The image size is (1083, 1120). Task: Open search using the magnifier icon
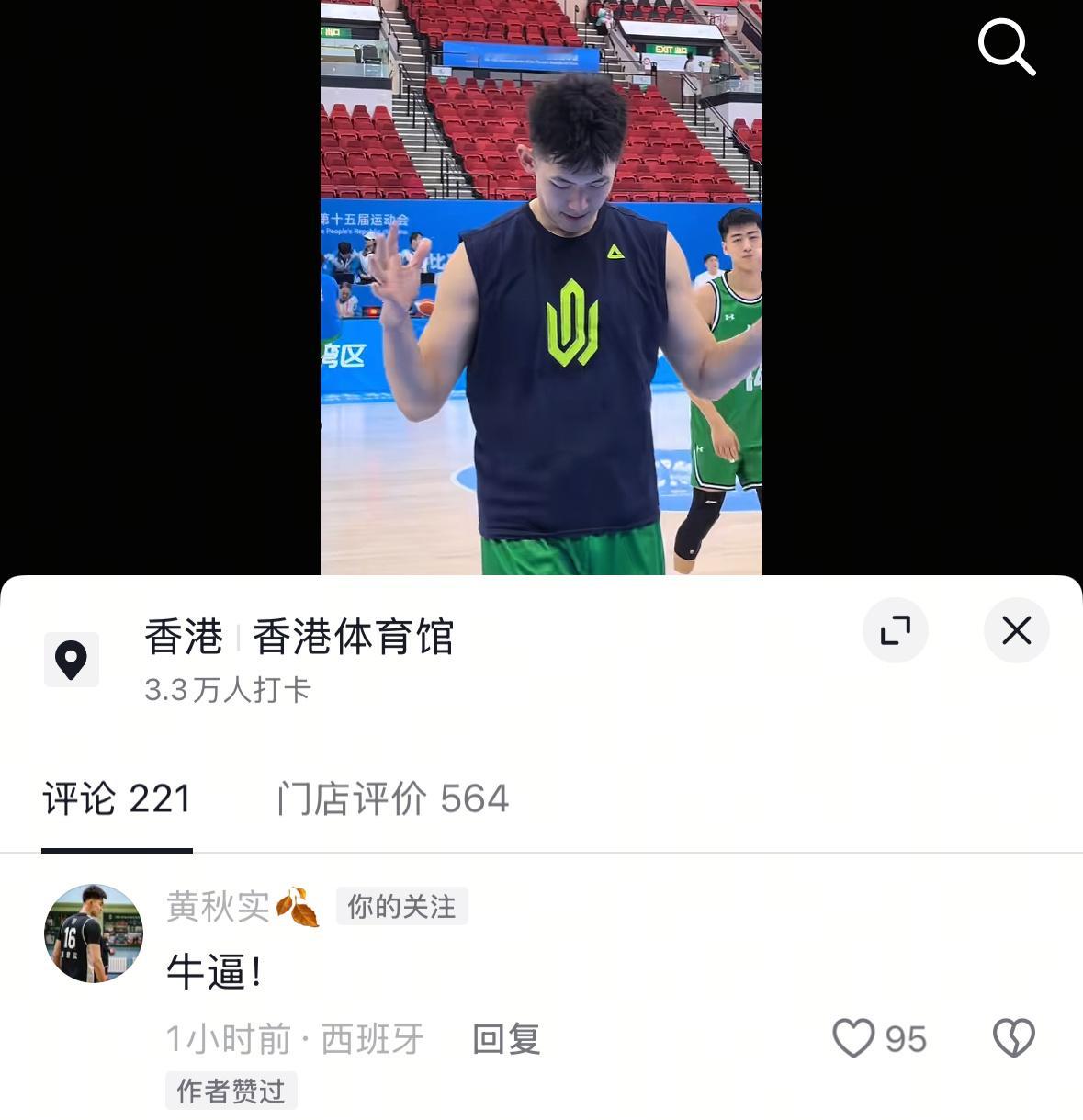1007,48
